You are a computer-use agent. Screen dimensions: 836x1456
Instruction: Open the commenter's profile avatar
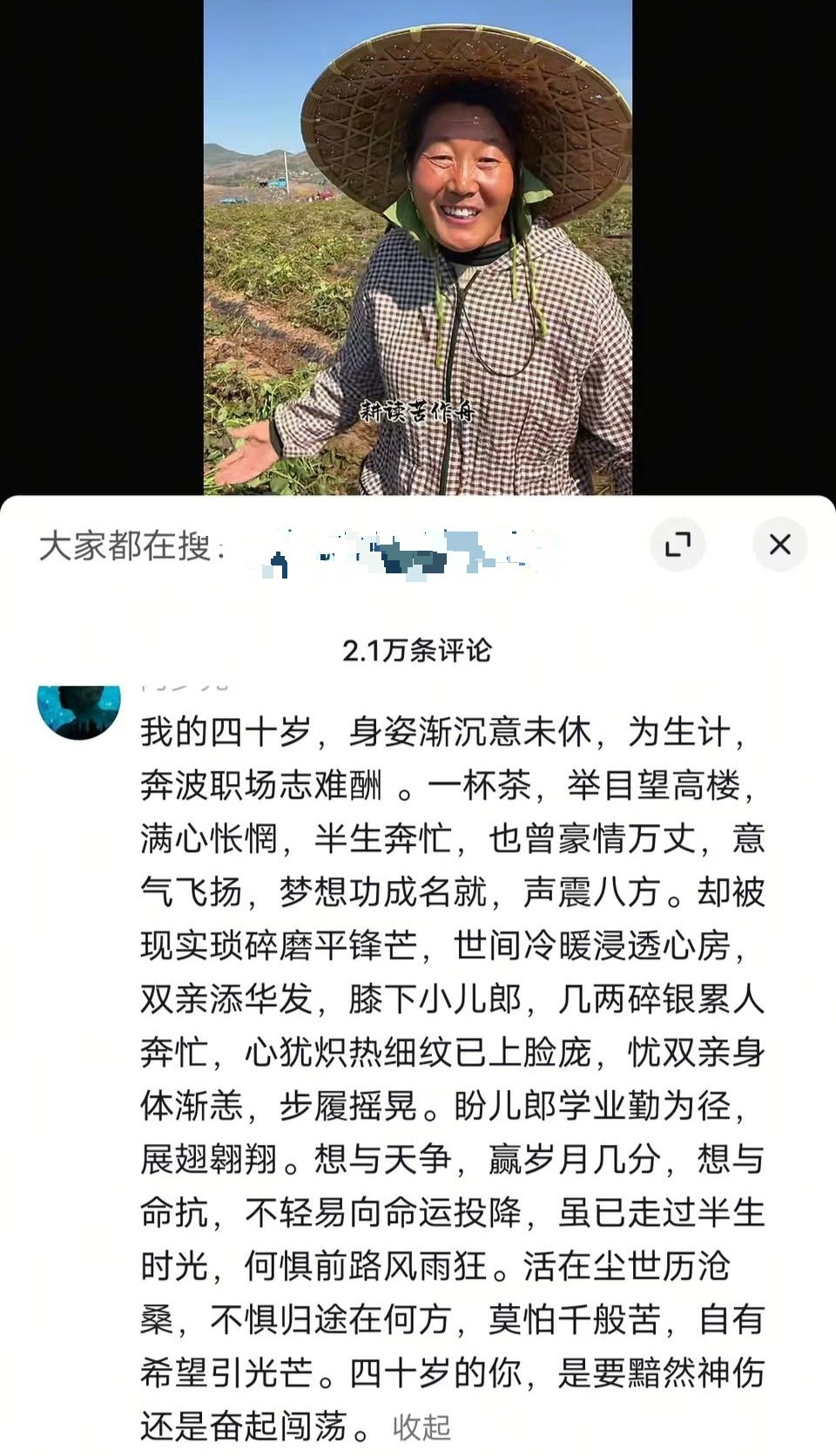tap(79, 709)
